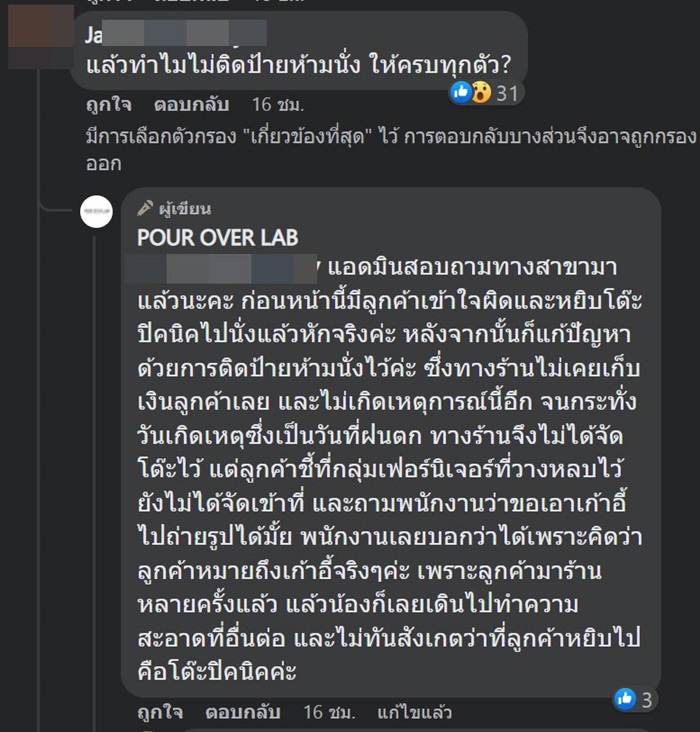
Task: Open POUR OVER LAB profile avatar
Action: tap(97, 213)
